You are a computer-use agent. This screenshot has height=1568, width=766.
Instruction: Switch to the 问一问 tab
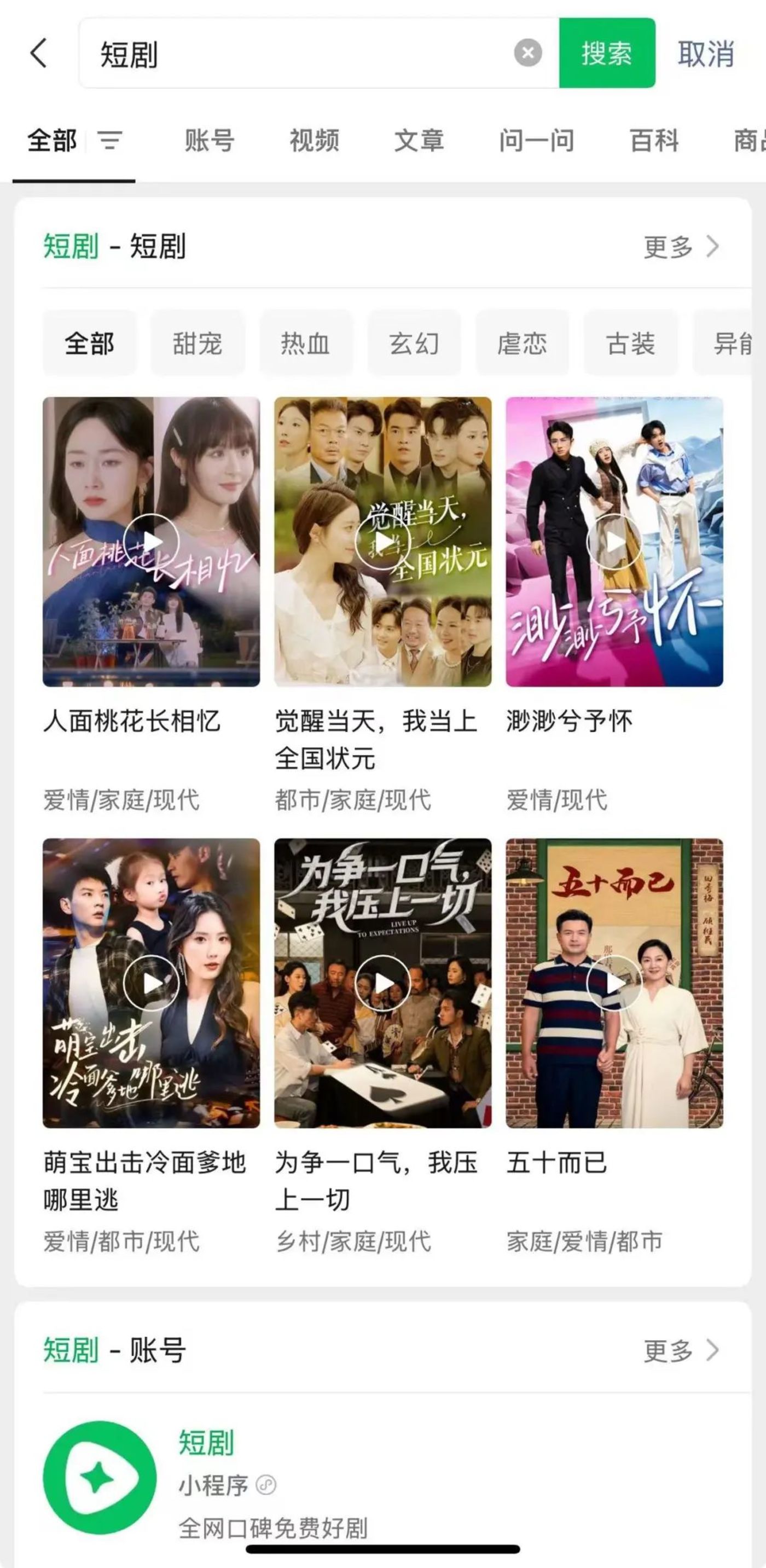pyautogui.click(x=536, y=141)
